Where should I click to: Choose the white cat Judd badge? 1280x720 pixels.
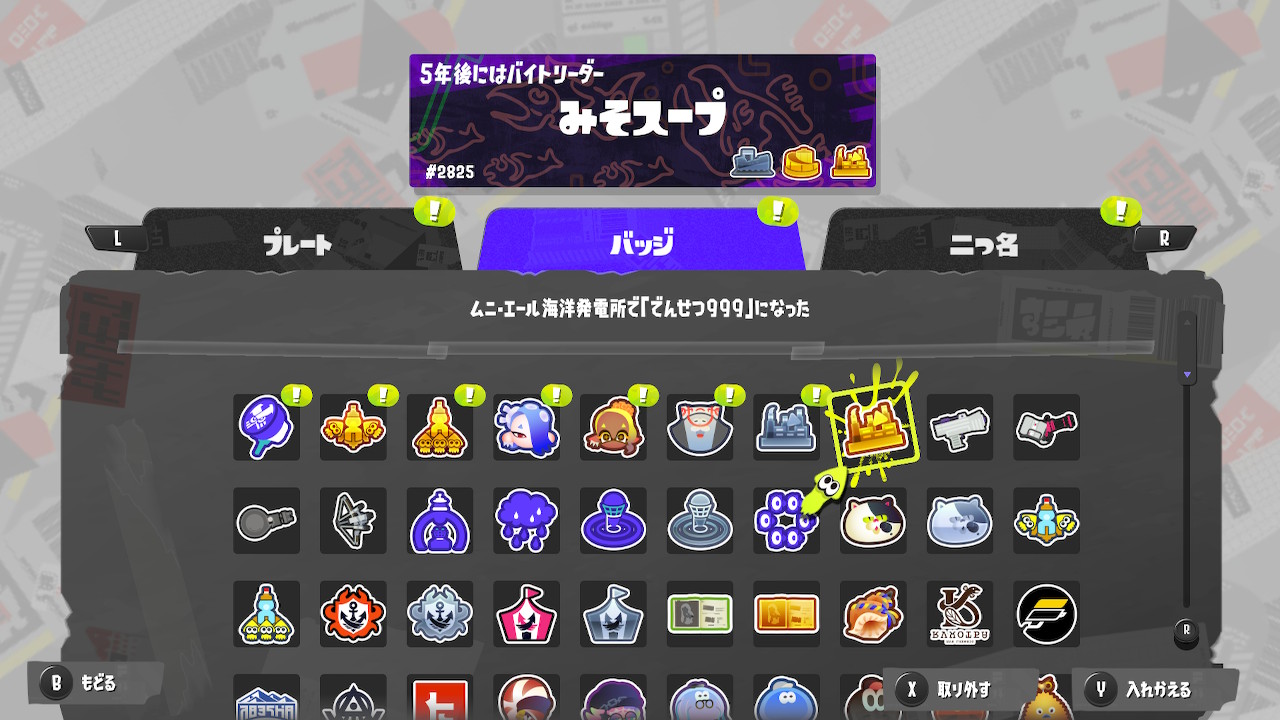[x=873, y=520]
